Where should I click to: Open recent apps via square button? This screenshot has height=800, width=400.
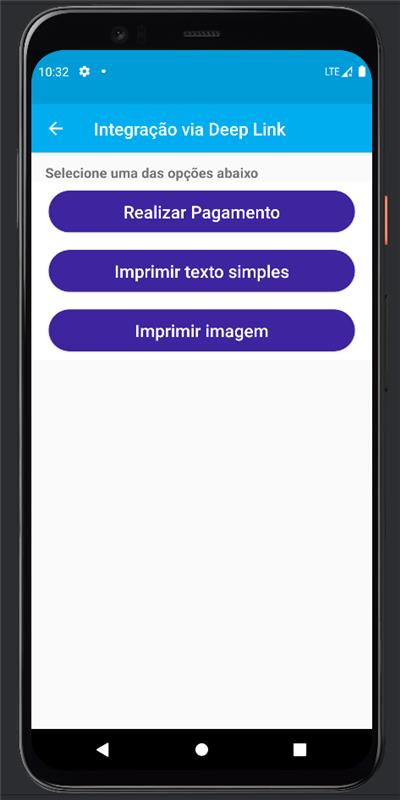coord(299,749)
